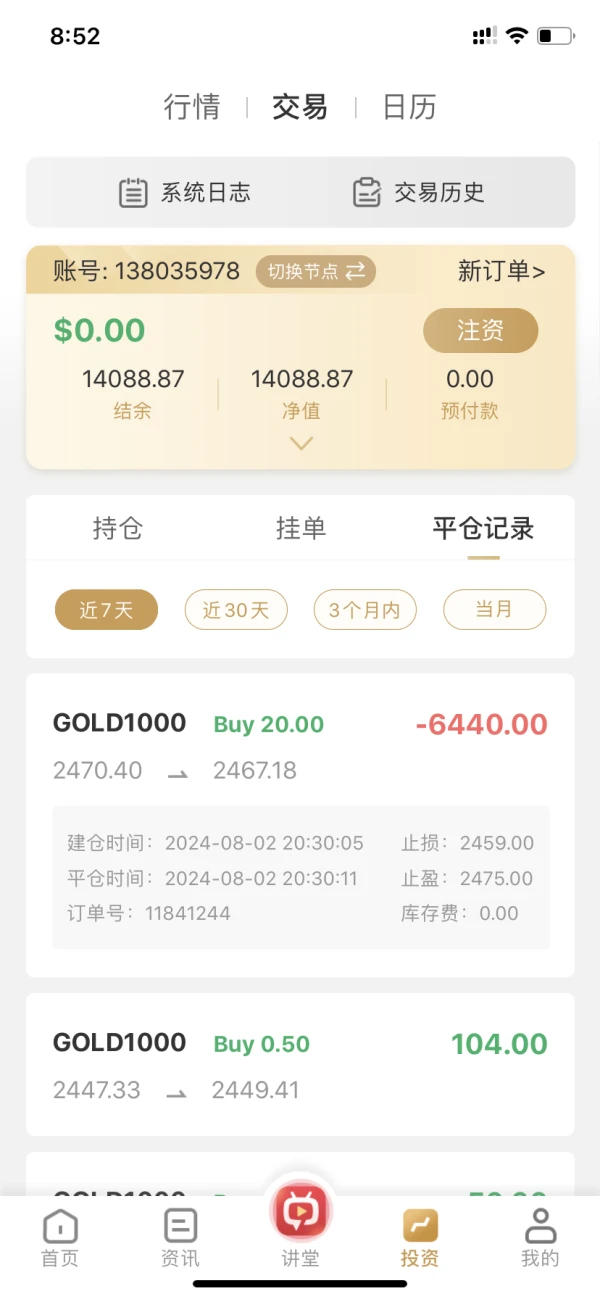Filter records by 近30天

click(x=236, y=610)
